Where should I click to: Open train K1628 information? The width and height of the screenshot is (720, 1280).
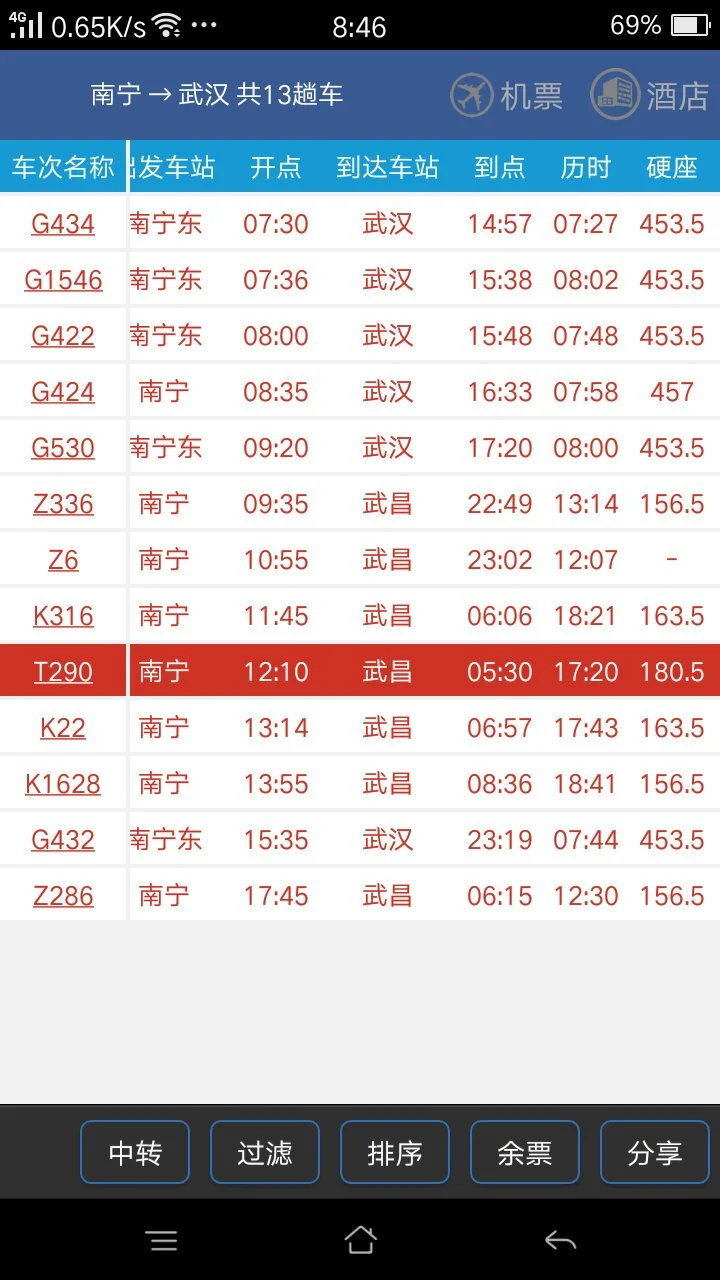click(63, 783)
